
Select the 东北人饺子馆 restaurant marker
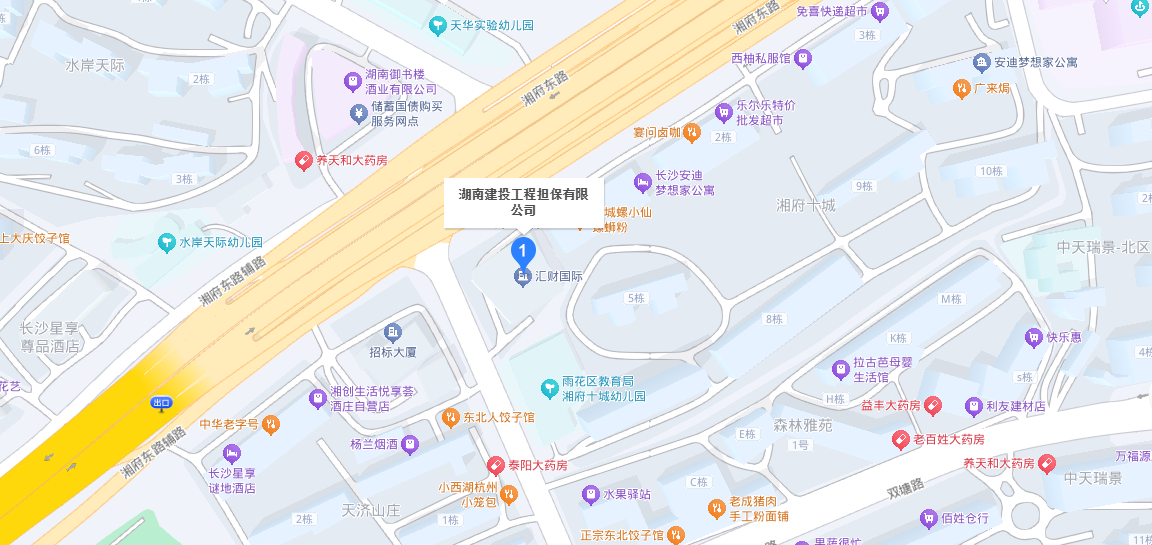click(x=451, y=417)
